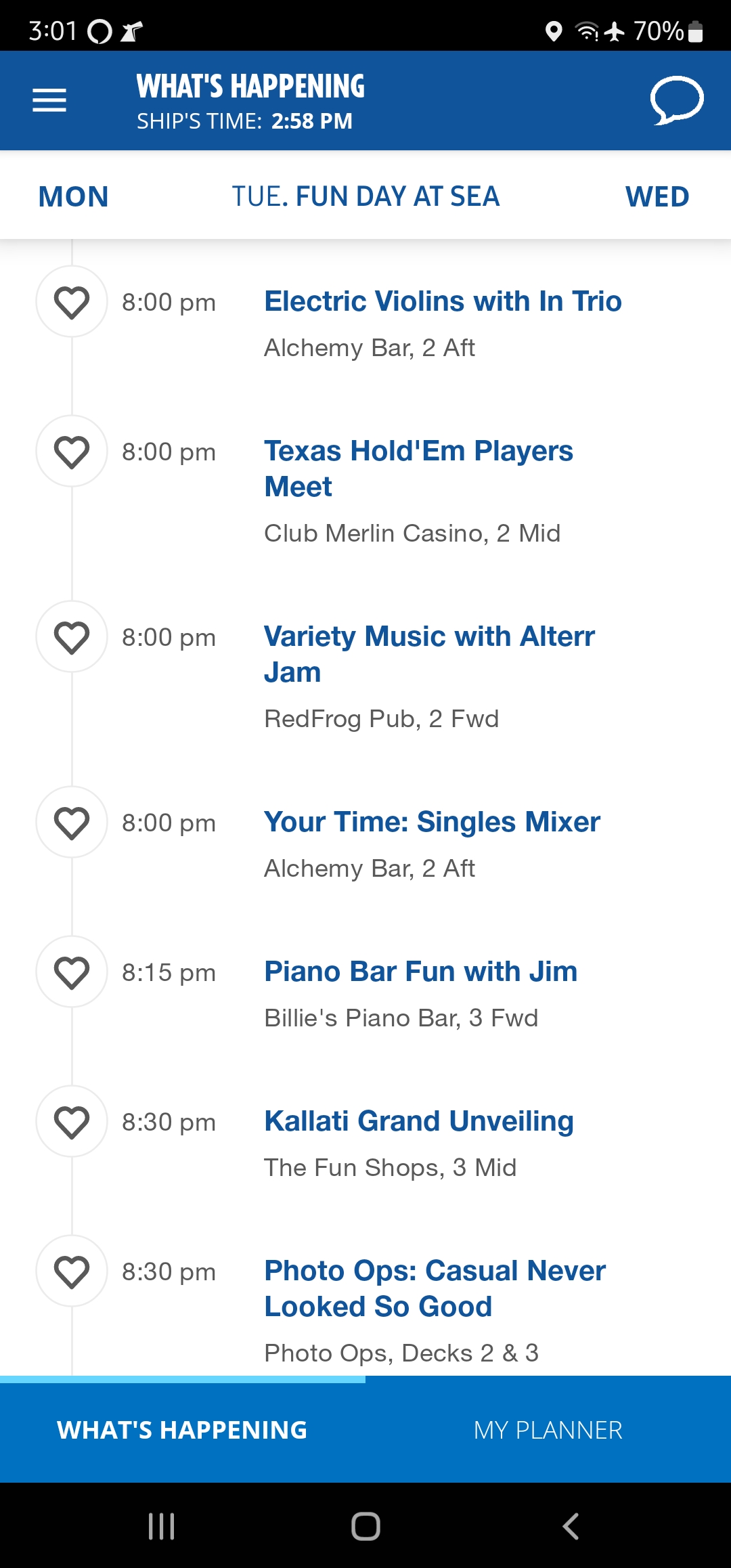Image resolution: width=731 pixels, height=1568 pixels.
Task: Switch to the MON day
Action: point(73,197)
